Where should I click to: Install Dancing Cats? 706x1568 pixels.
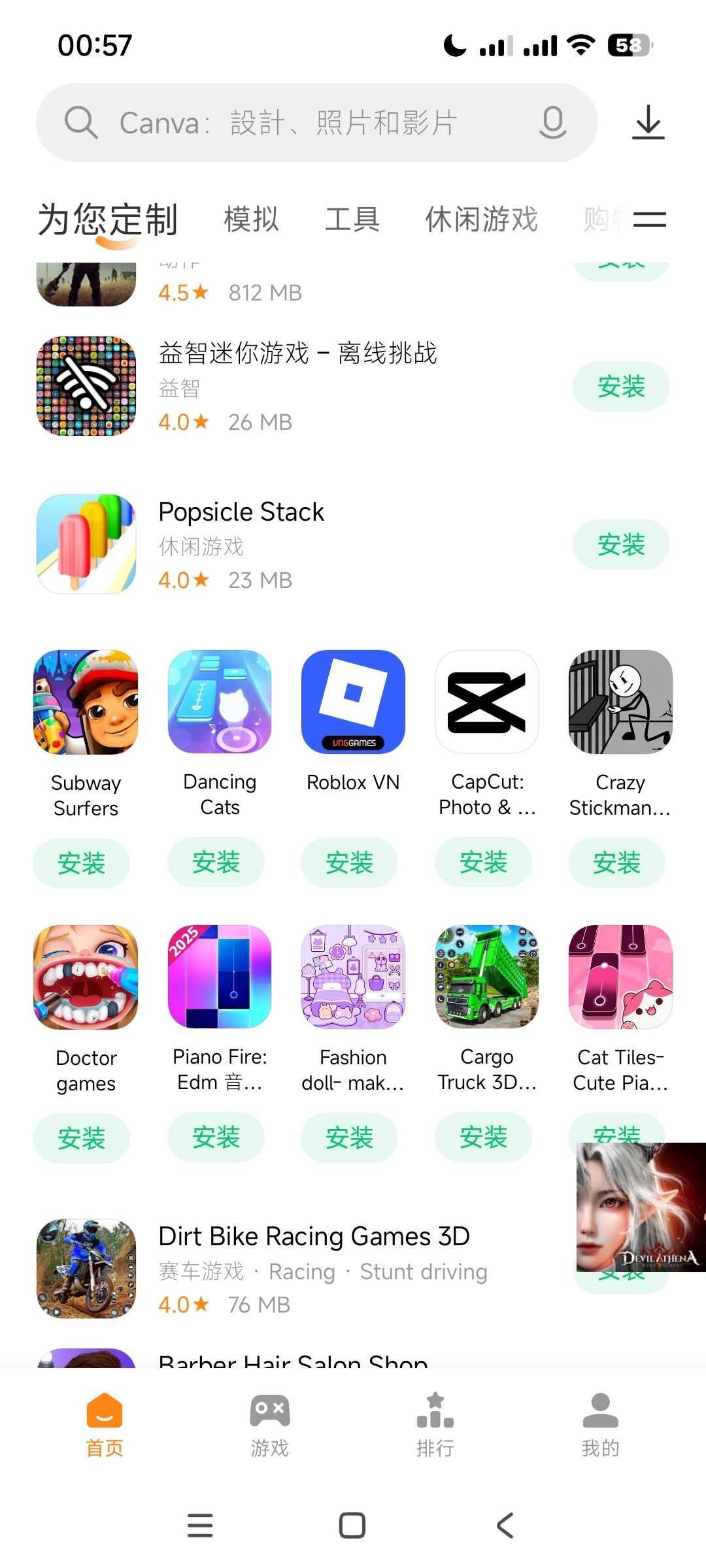pos(216,862)
